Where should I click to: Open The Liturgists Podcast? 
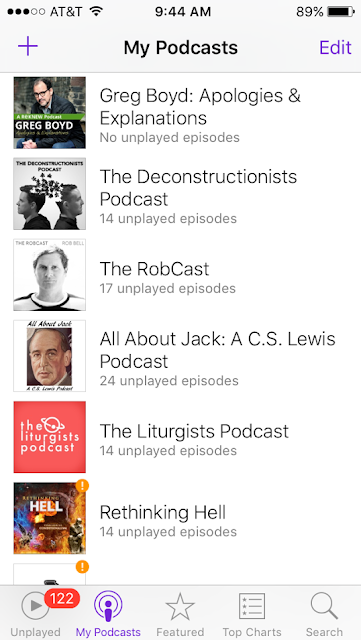[180, 437]
